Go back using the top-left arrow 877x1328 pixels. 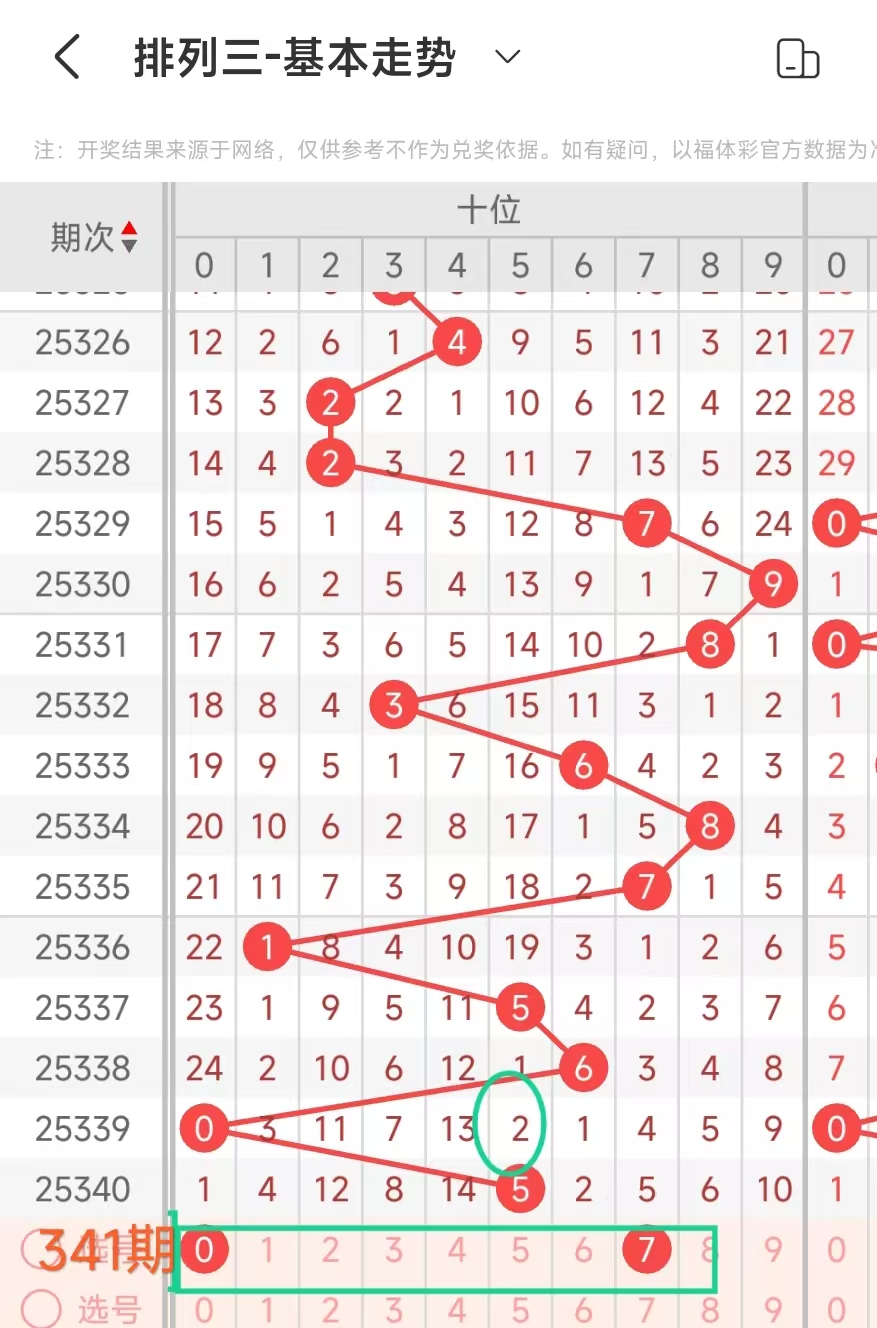pyautogui.click(x=67, y=58)
